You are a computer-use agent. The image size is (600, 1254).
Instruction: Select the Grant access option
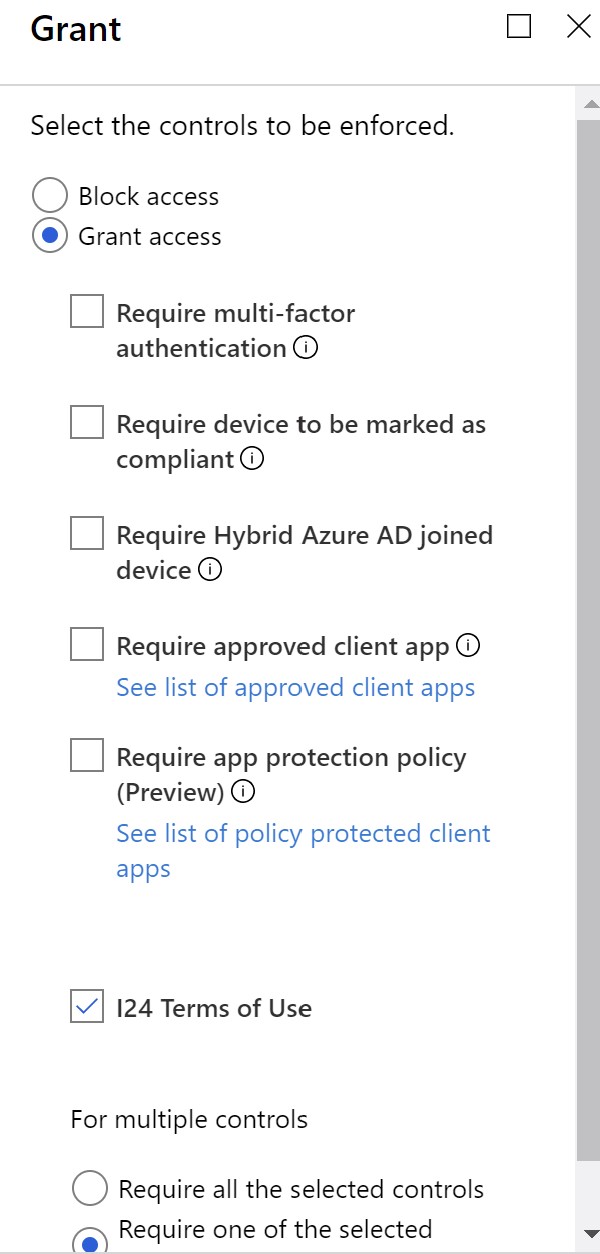pyautogui.click(x=50, y=236)
